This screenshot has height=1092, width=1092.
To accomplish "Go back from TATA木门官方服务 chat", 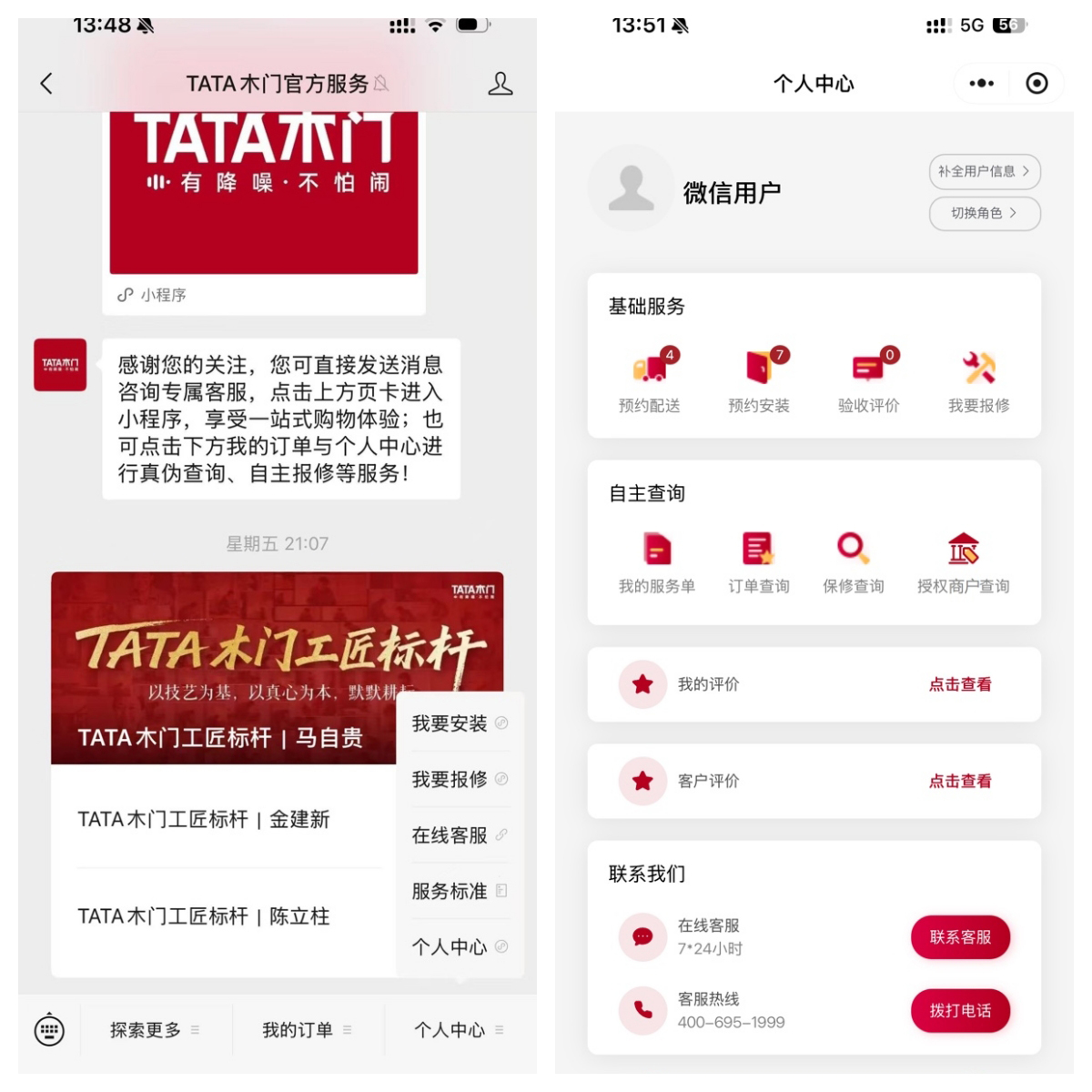I will [46, 84].
